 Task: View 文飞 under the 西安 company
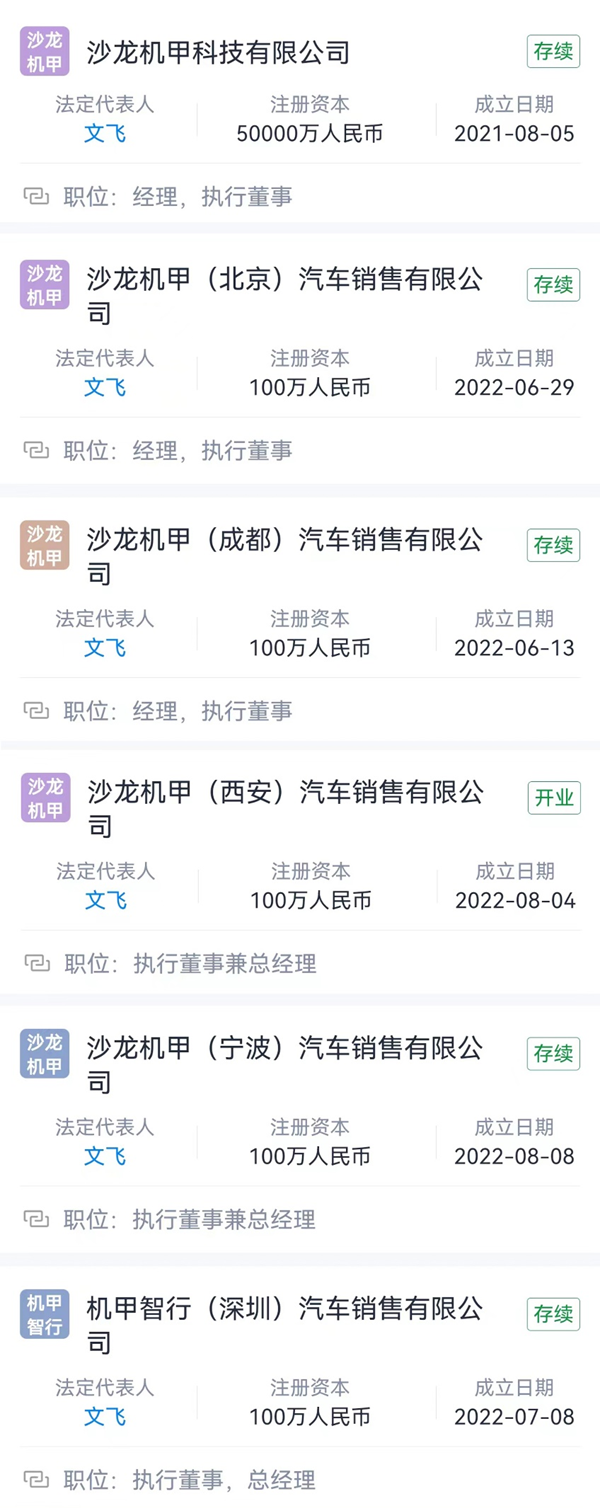(106, 900)
